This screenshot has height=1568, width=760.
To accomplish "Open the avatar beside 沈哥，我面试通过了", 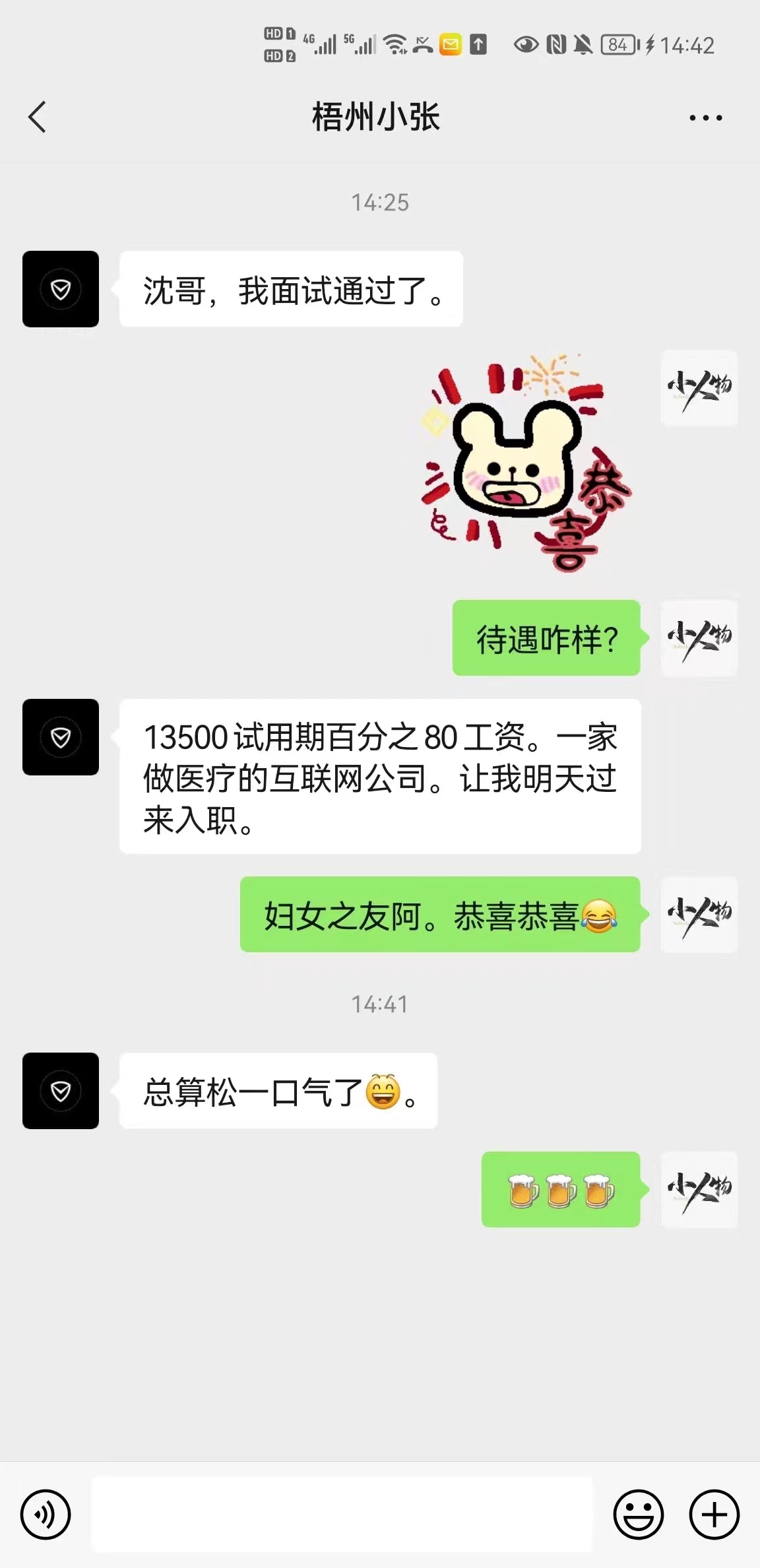I will point(61,289).
